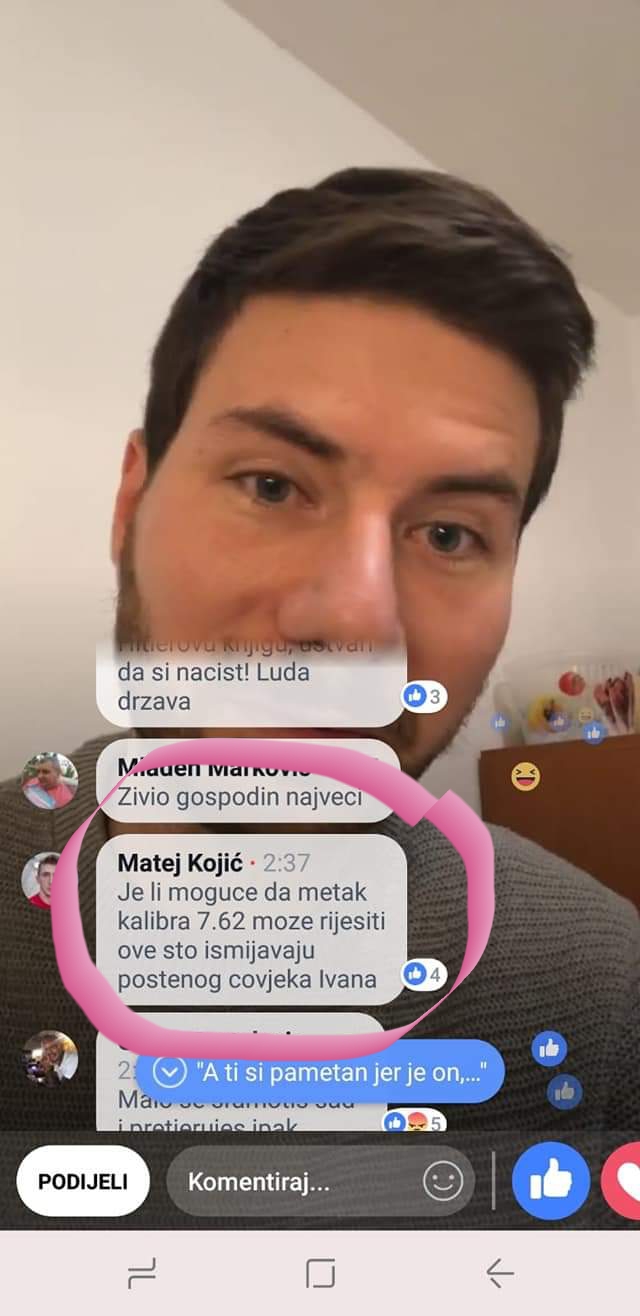Go back using system back arrow
Screen dimensions: 640x1316
[500, 1273]
